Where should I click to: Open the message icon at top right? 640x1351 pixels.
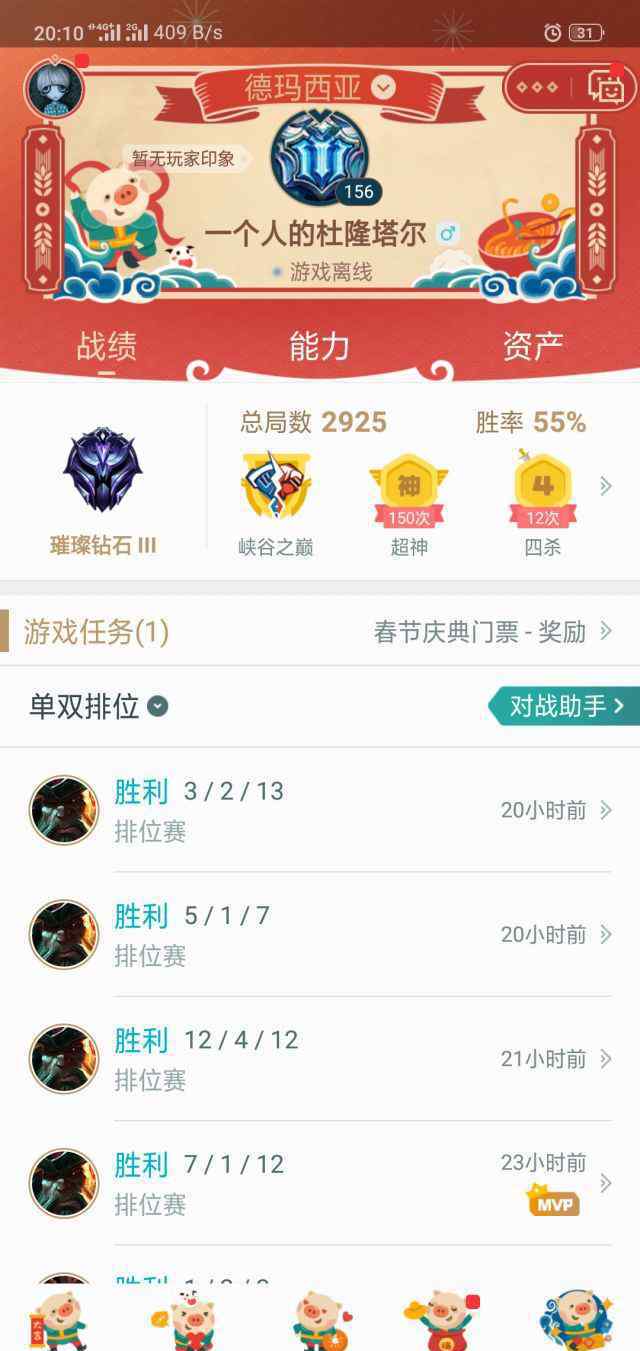coord(606,88)
